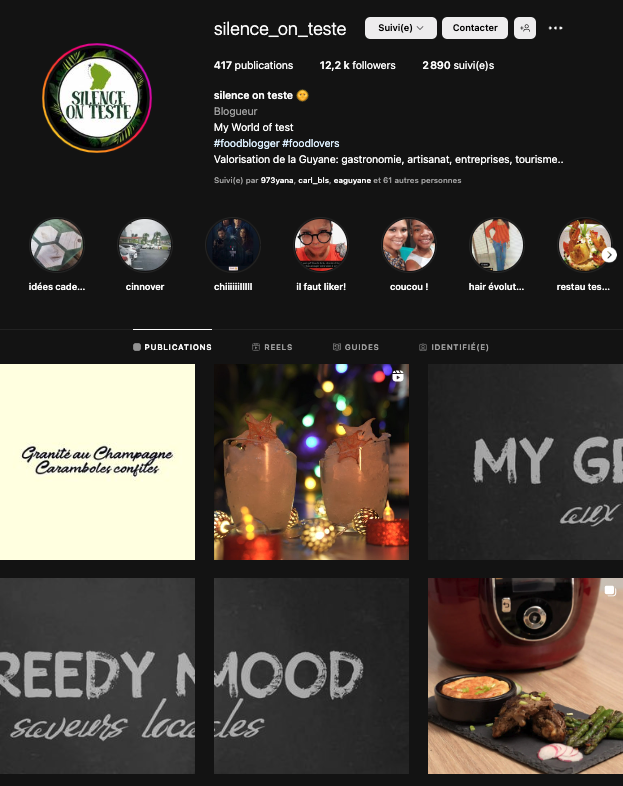Open the three-dot options menu
Viewport: 623px width, 786px height.
pyautogui.click(x=556, y=28)
